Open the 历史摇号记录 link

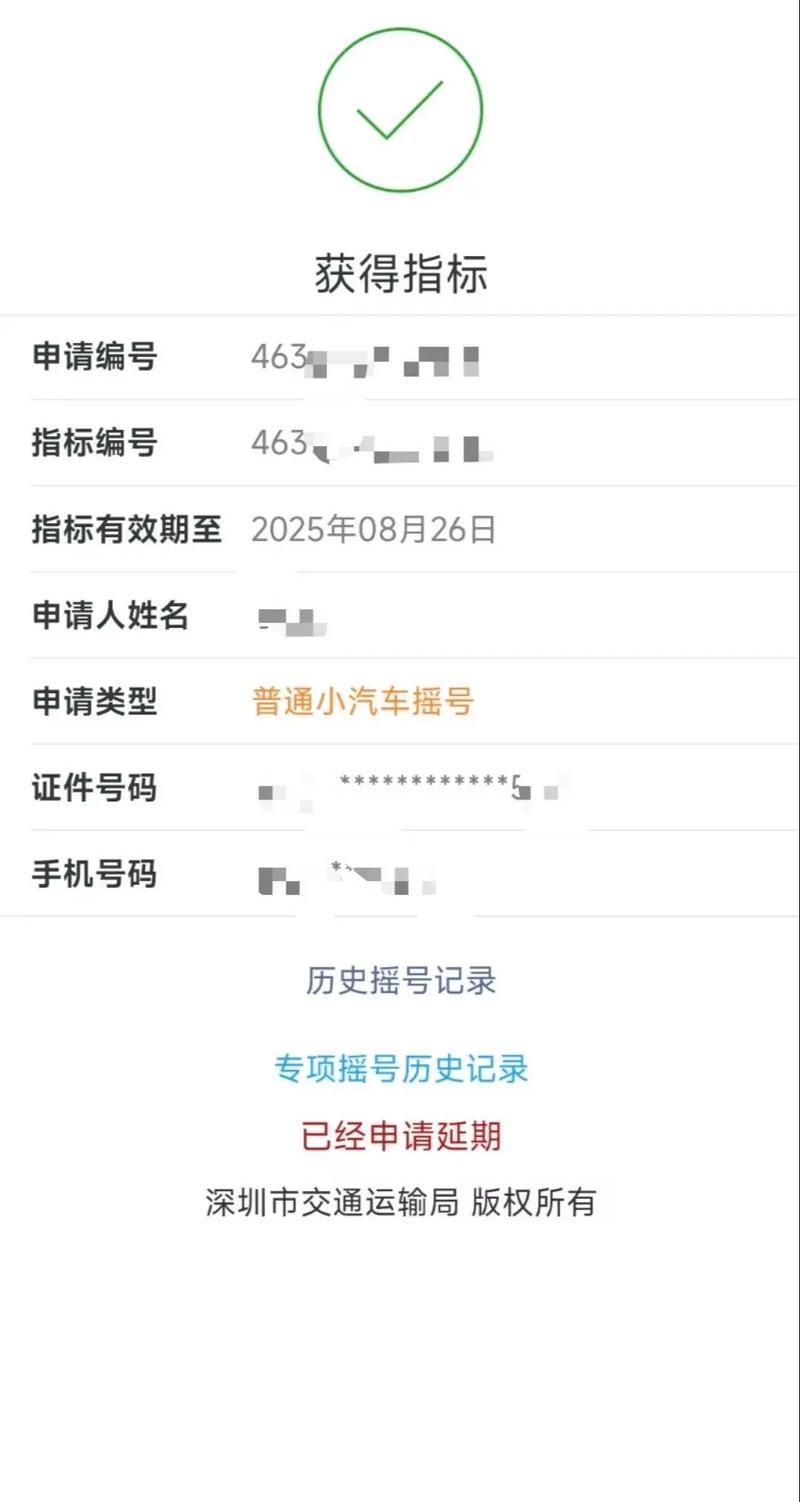coord(400,982)
